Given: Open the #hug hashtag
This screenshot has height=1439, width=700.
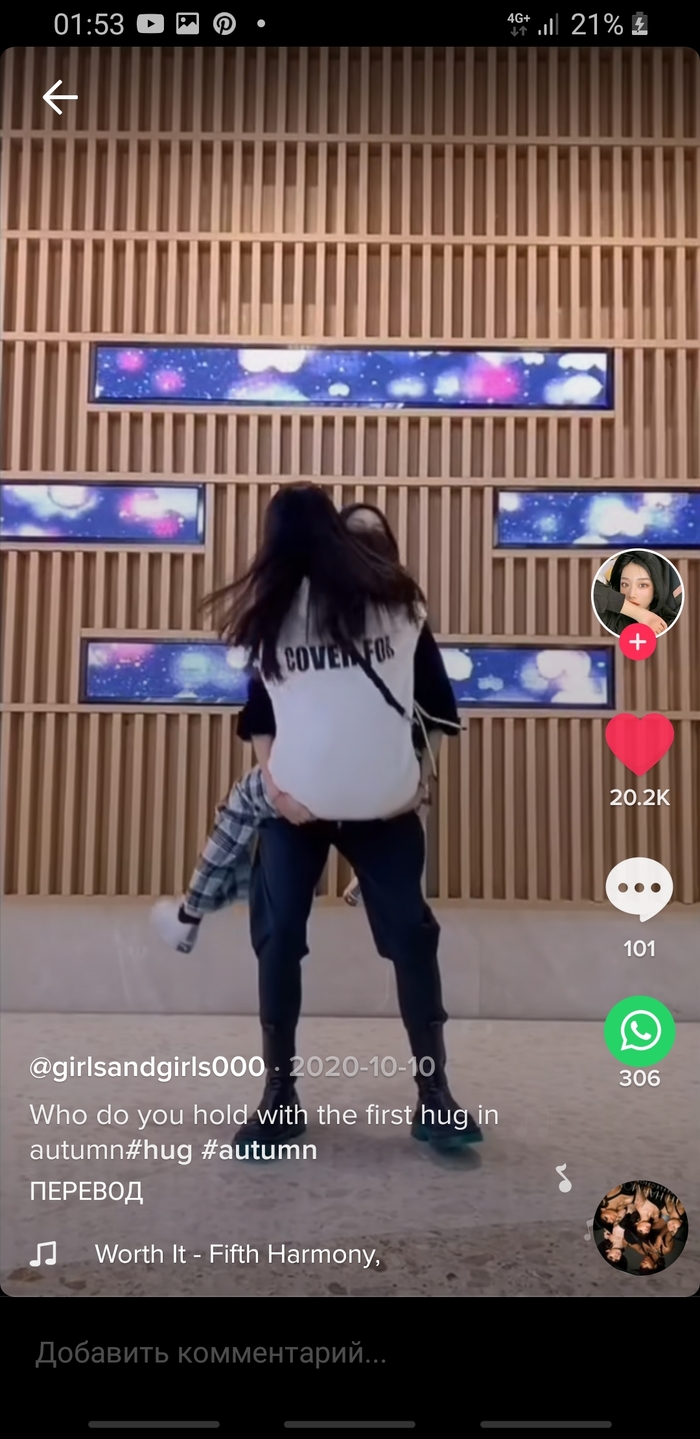Looking at the screenshot, I should pyautogui.click(x=159, y=1150).
